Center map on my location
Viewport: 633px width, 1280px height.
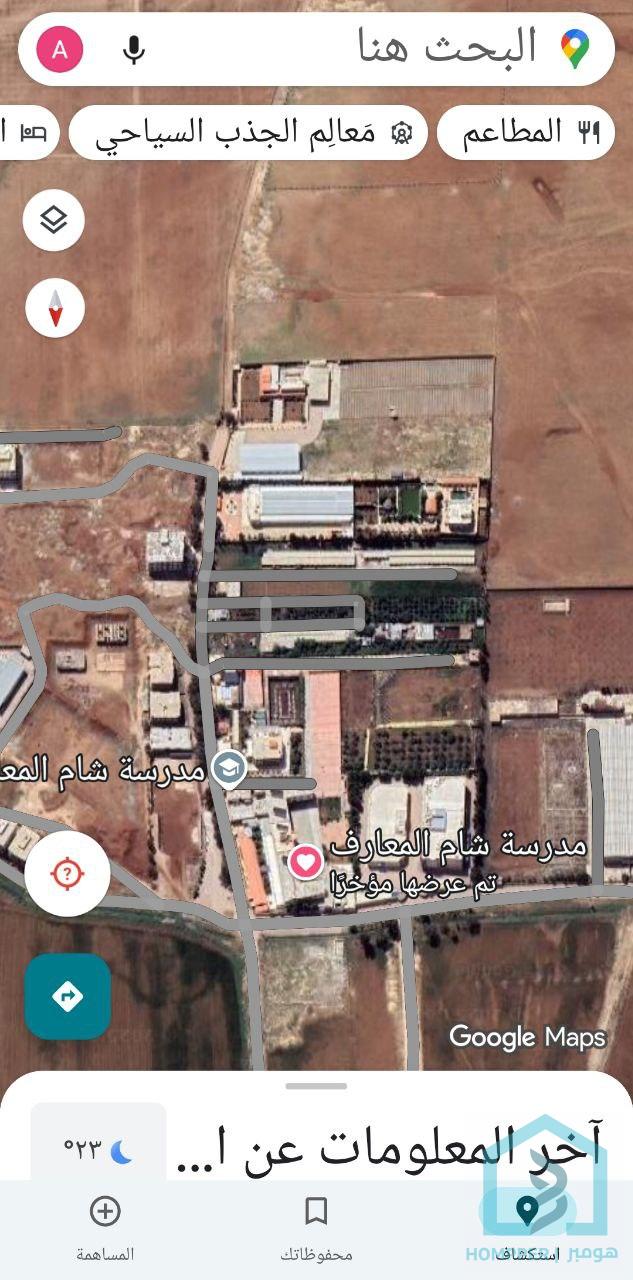tap(67, 874)
